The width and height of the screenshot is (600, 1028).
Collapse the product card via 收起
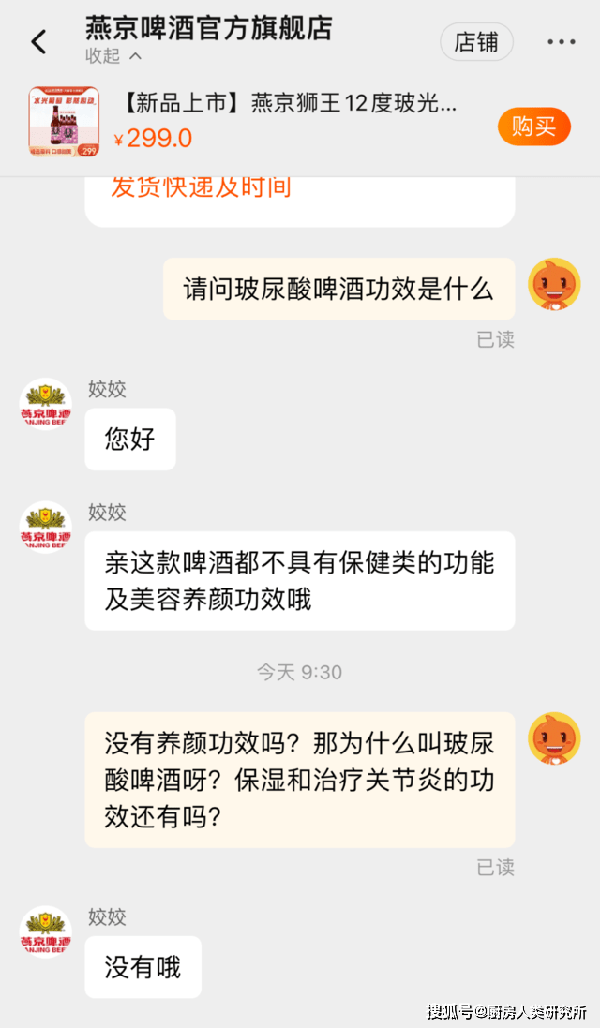pyautogui.click(x=113, y=57)
